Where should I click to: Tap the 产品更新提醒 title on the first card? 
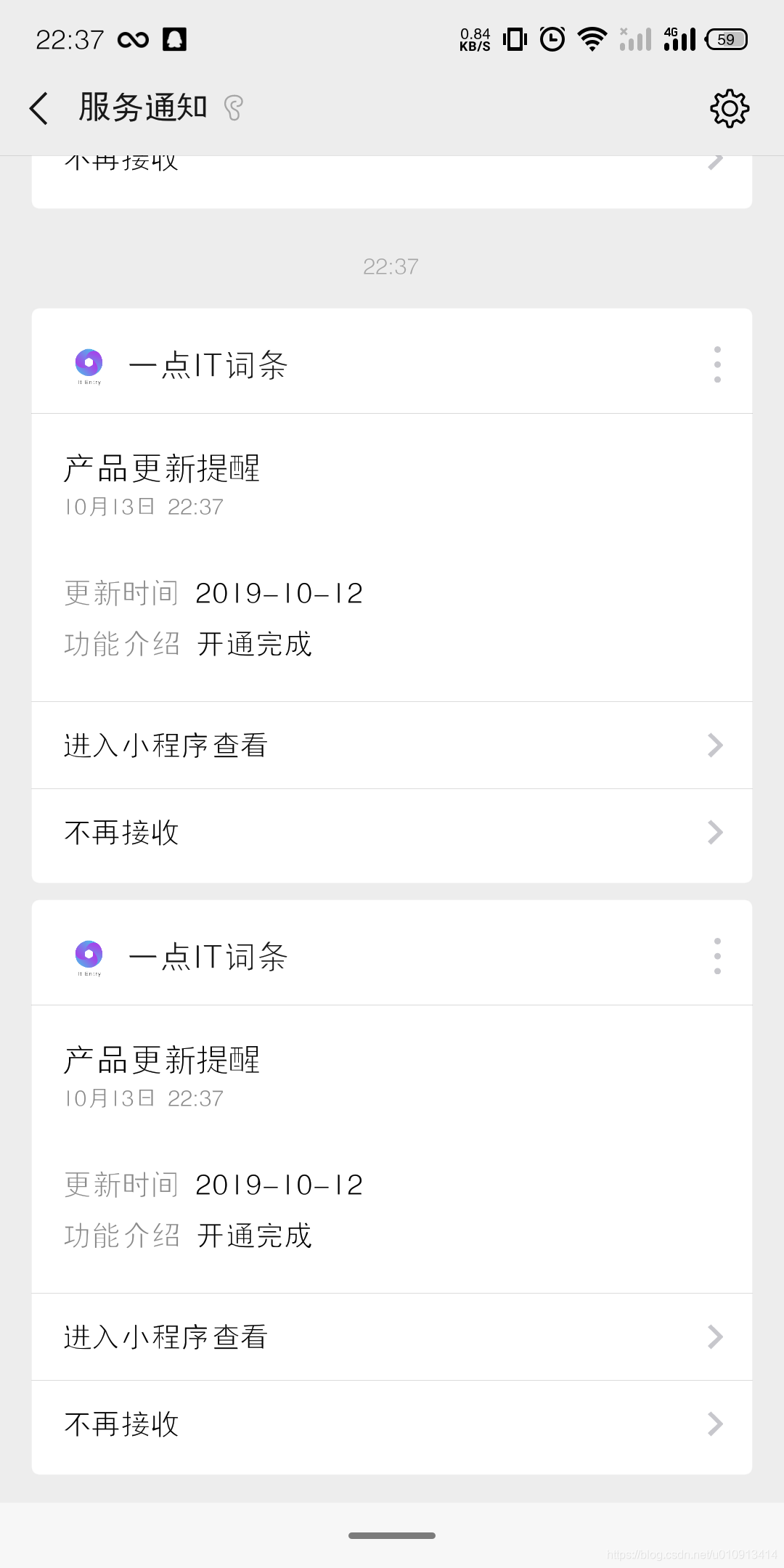tap(161, 469)
